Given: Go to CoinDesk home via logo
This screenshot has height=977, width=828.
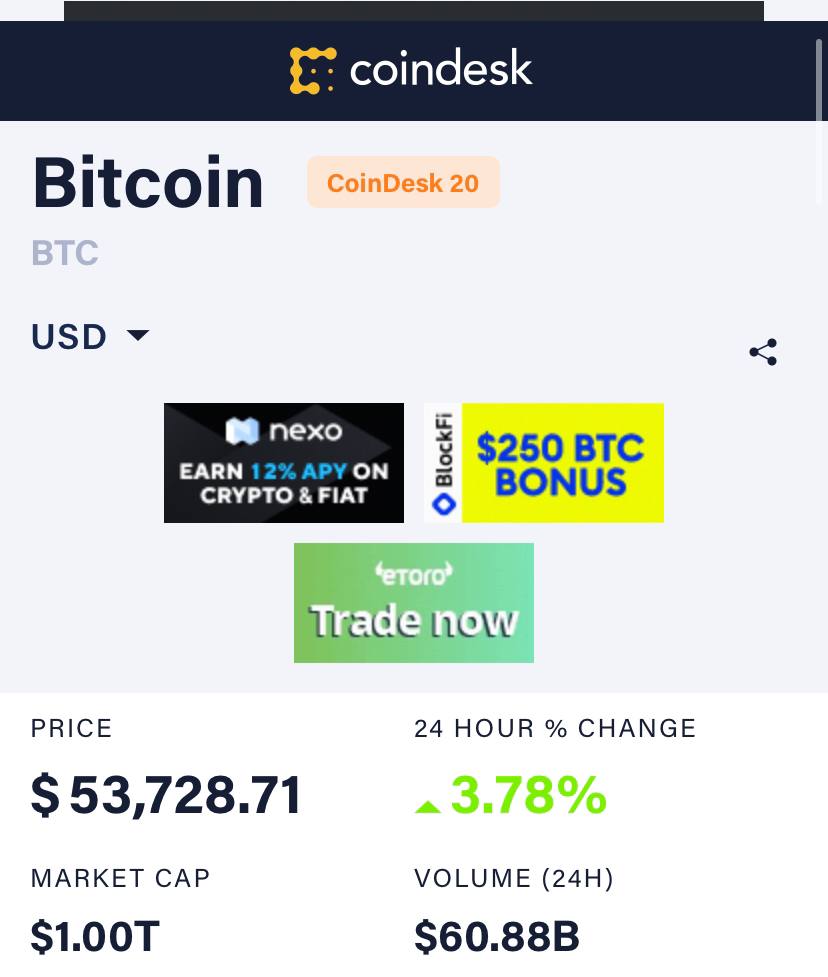Looking at the screenshot, I should tap(412, 71).
